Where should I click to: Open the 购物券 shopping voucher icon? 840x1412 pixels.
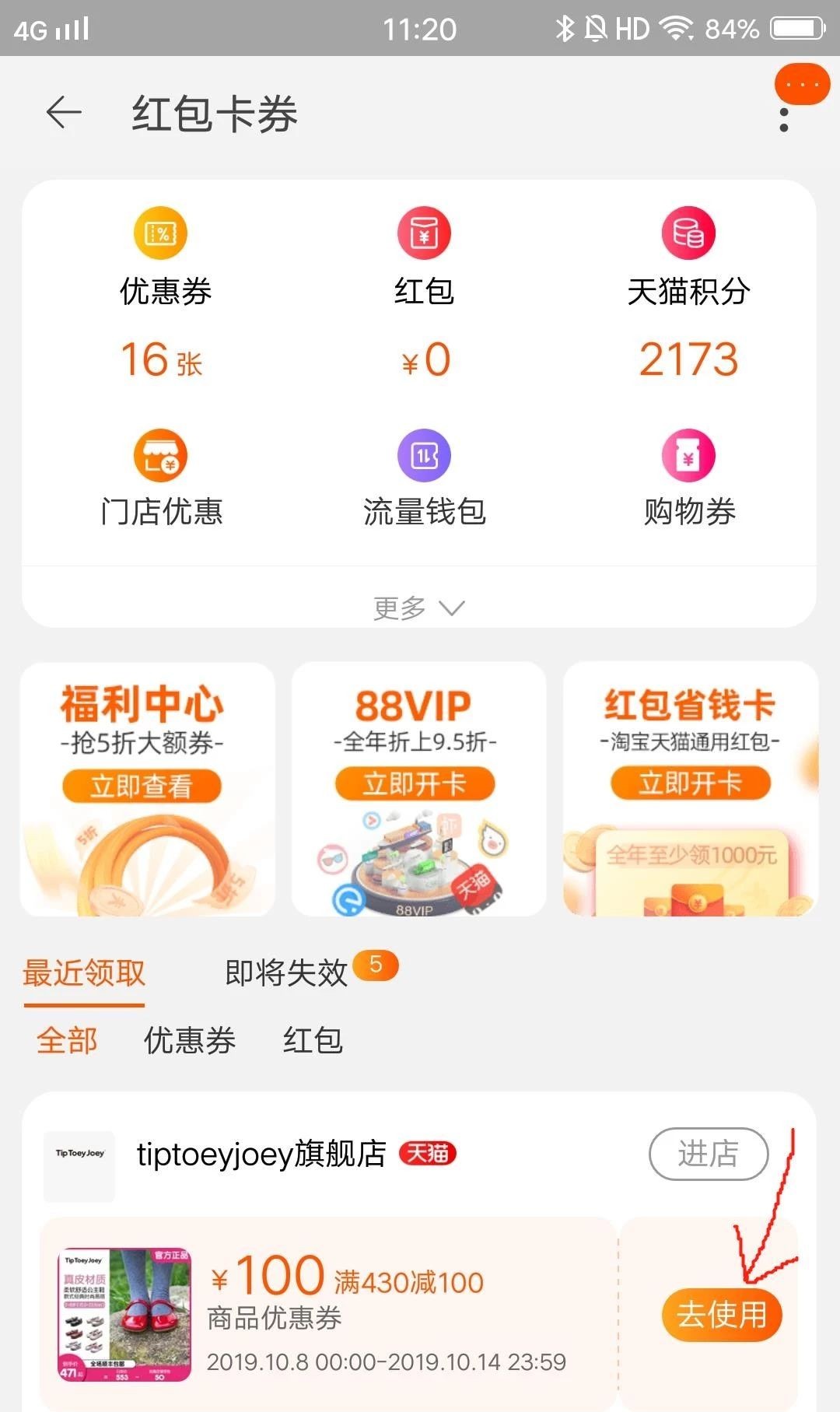(688, 455)
